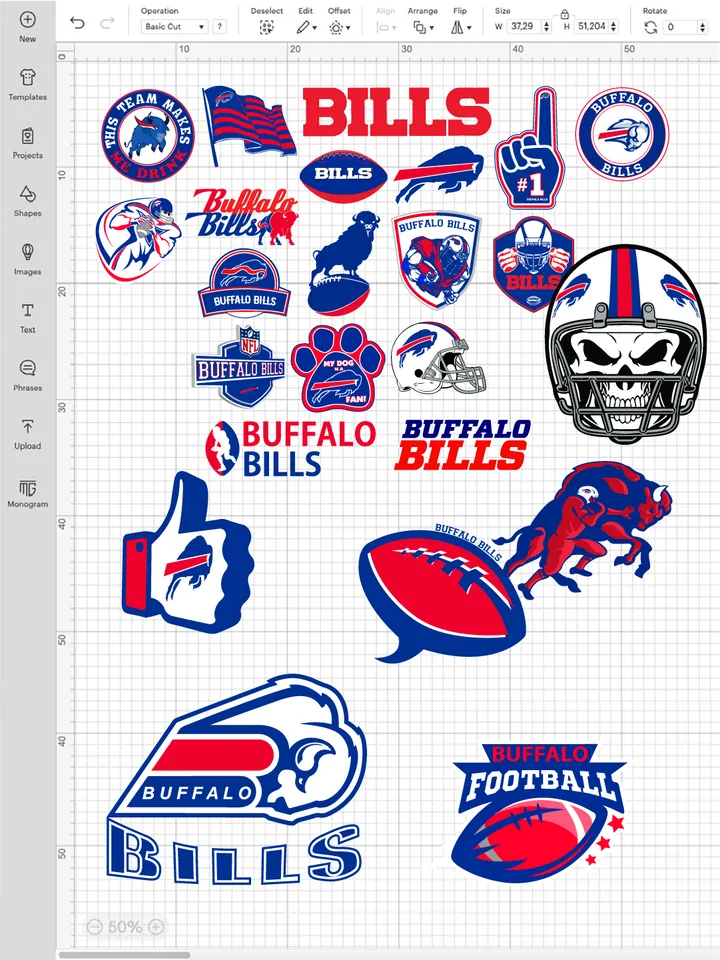
Task: Toggle the size aspect ratio lock
Action: pyautogui.click(x=565, y=14)
